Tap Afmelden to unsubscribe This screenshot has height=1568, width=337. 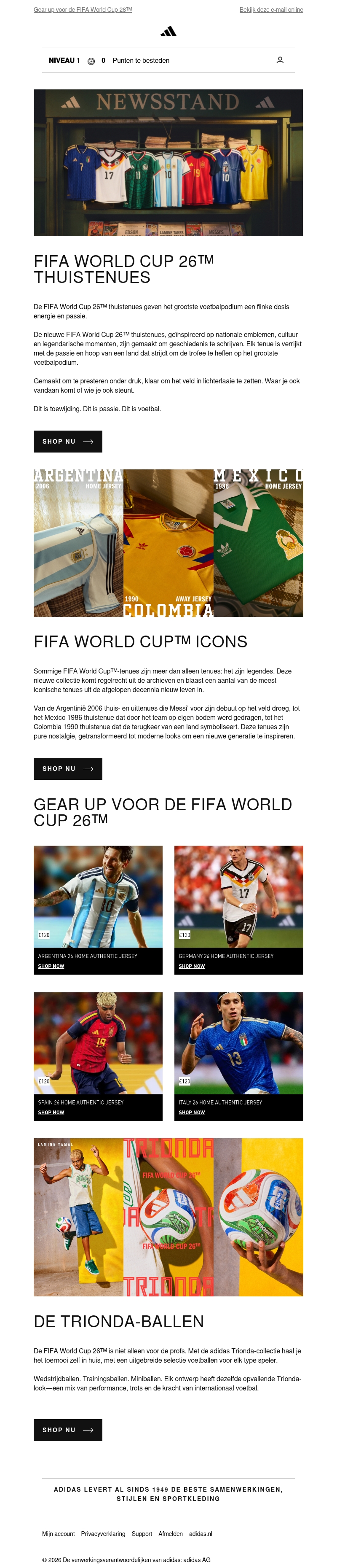click(170, 1533)
